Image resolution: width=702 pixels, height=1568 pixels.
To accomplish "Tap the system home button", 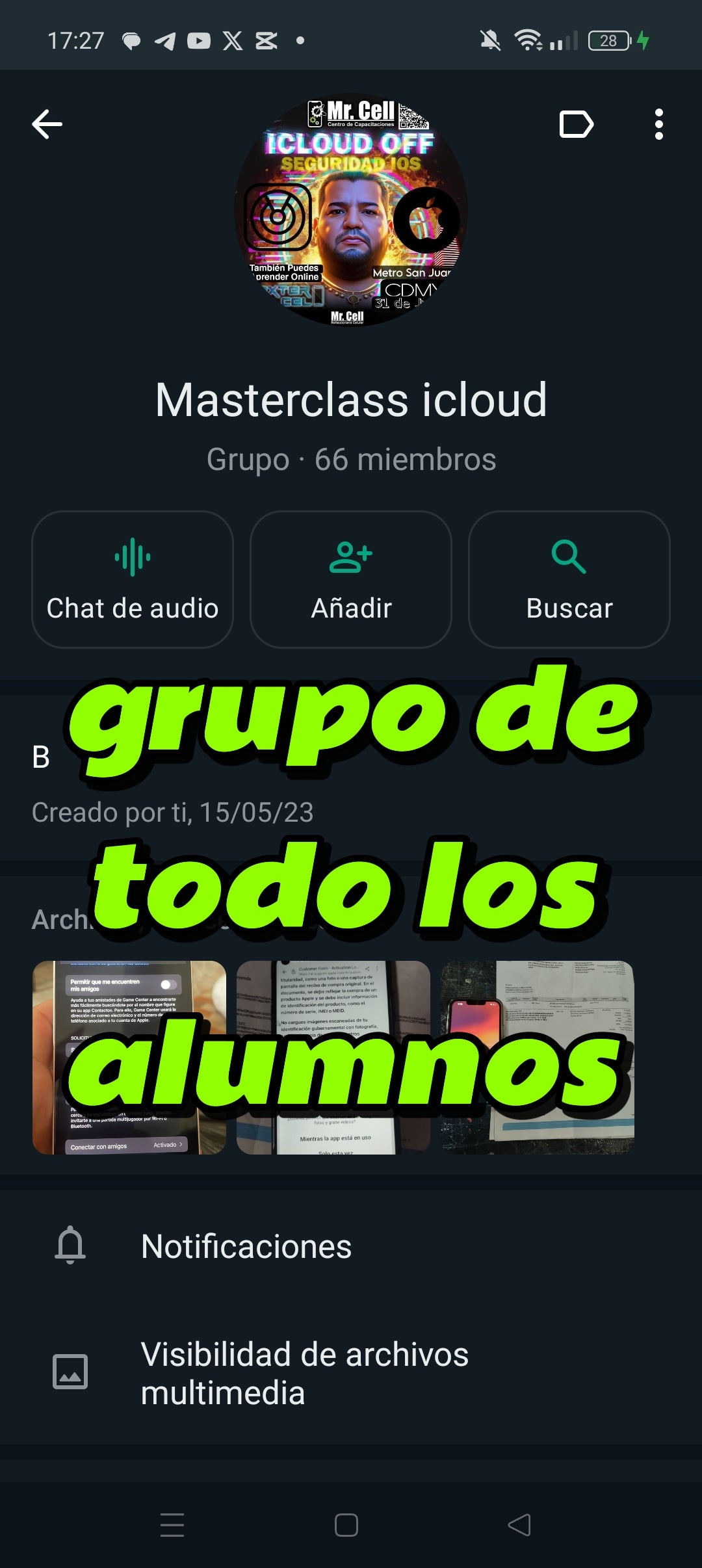I will click(x=346, y=1524).
